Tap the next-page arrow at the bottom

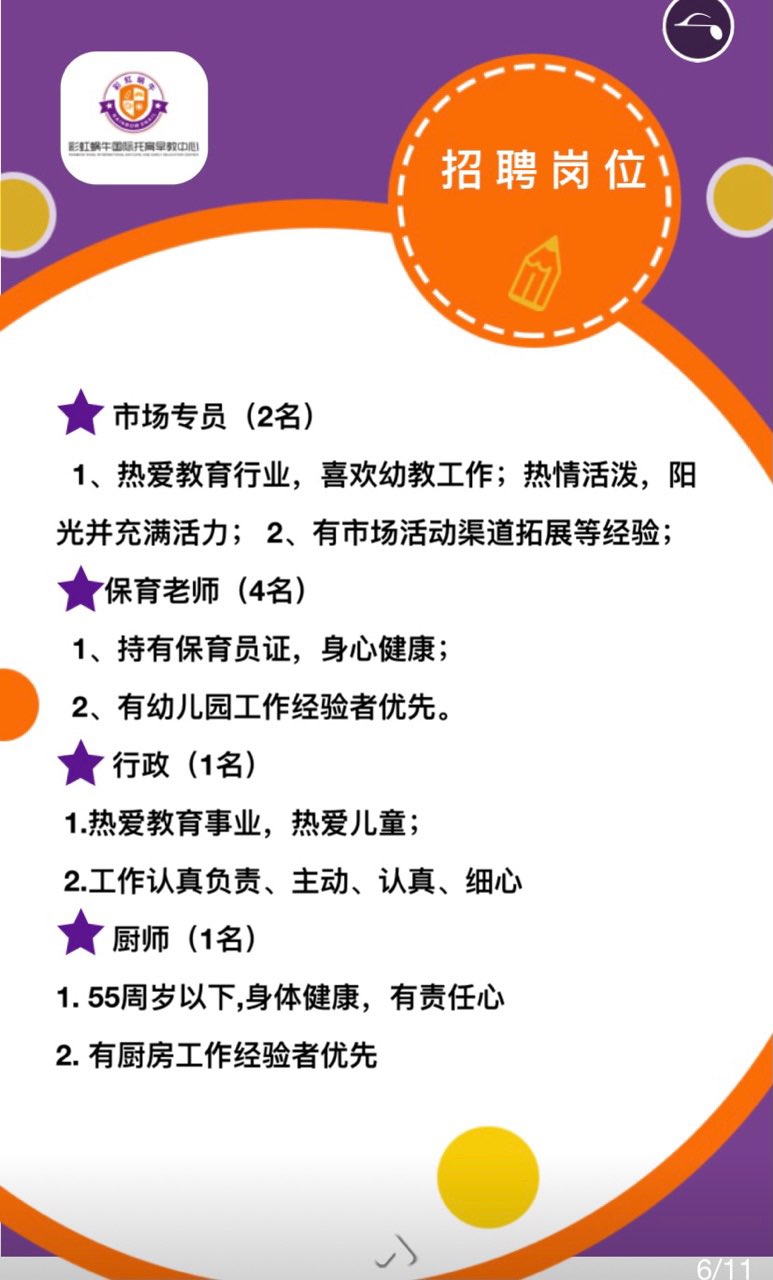coord(396,1251)
